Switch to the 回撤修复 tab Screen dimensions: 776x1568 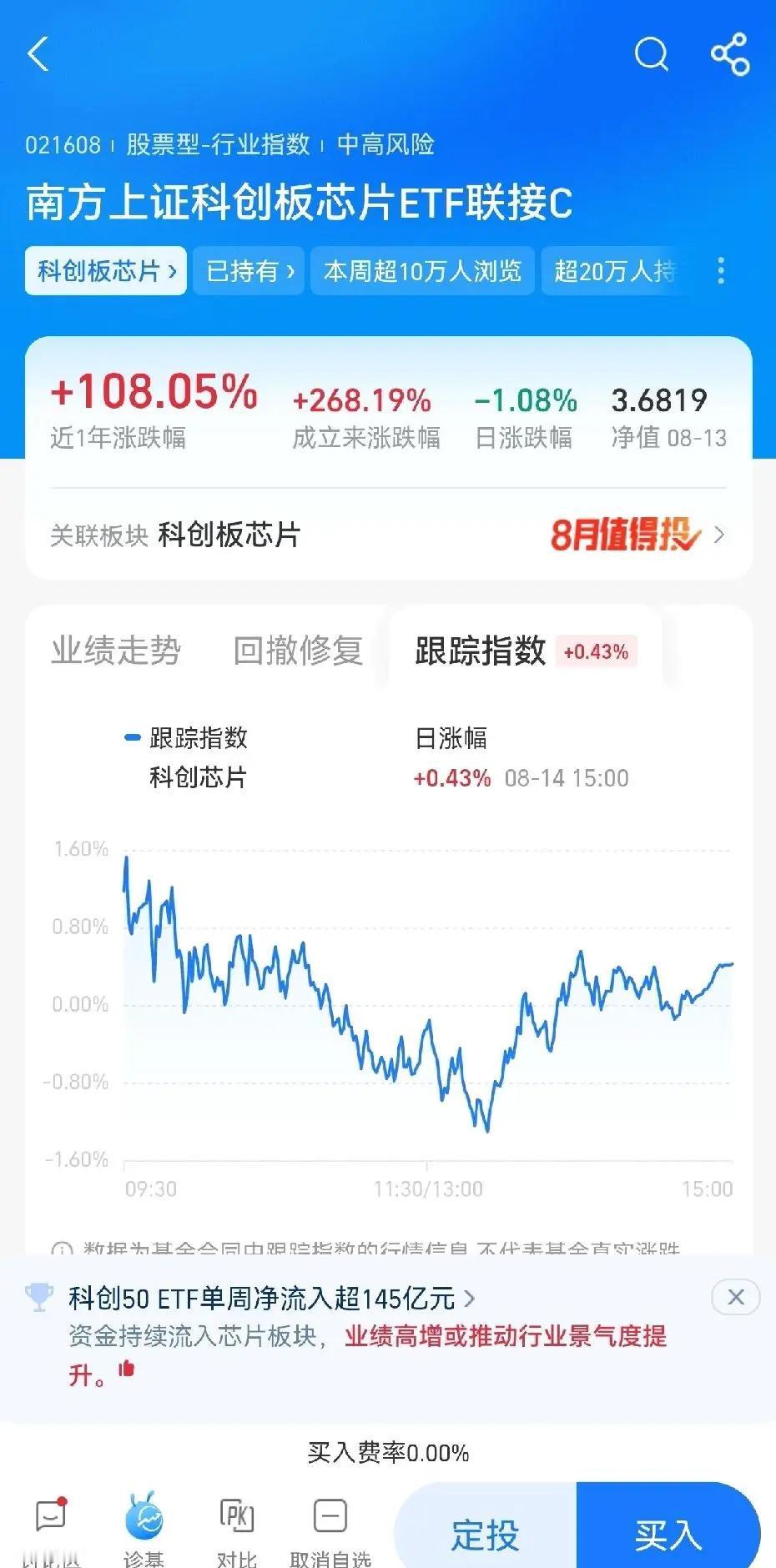298,651
